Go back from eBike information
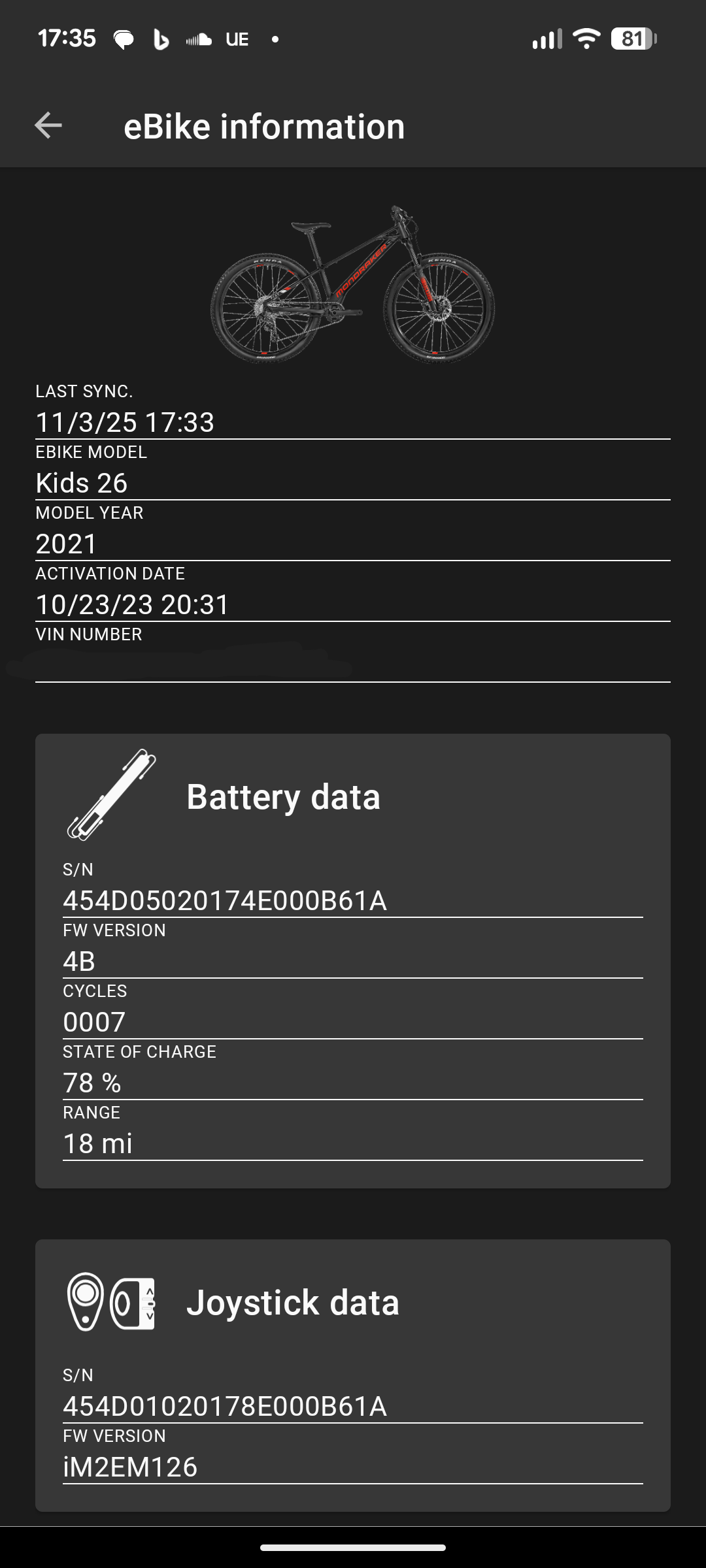706x1568 pixels. [48, 125]
